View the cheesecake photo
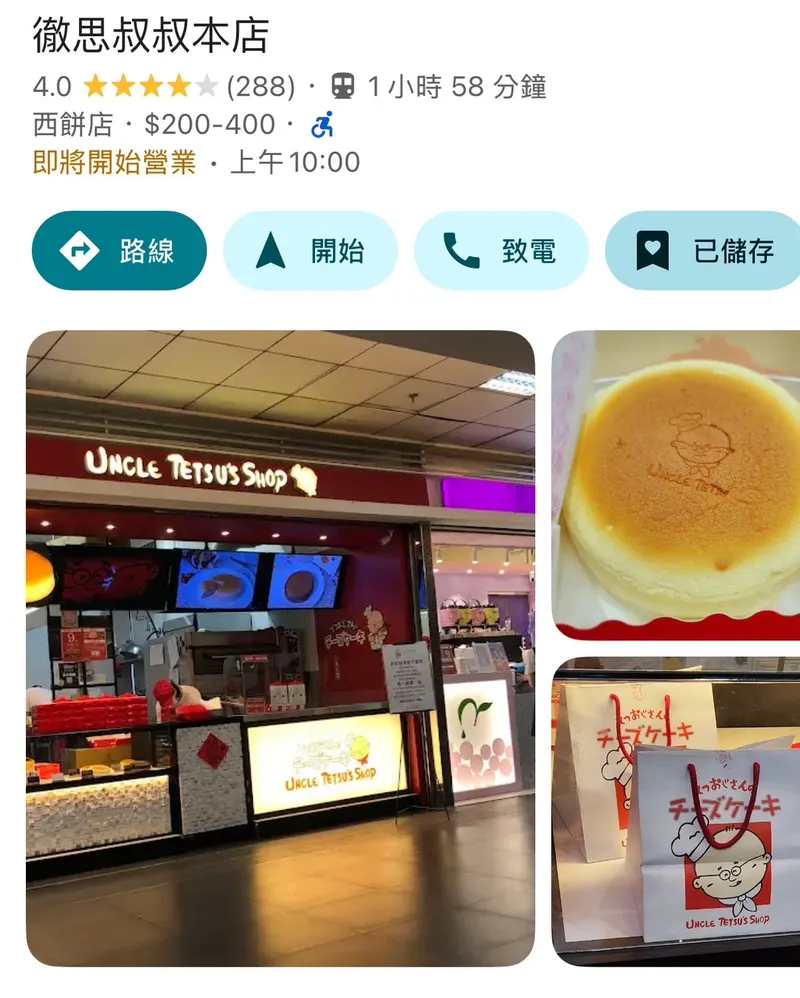Viewport: 800px width, 998px height. [677, 485]
